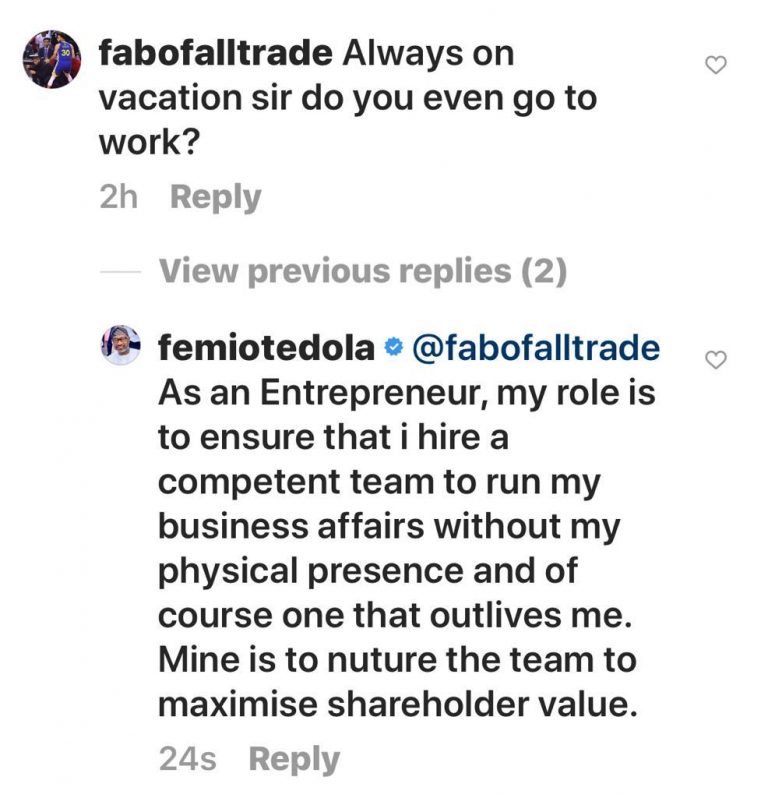768x798 pixels.
Task: Visit fabofalltrade's profile via username
Action: tap(215, 53)
